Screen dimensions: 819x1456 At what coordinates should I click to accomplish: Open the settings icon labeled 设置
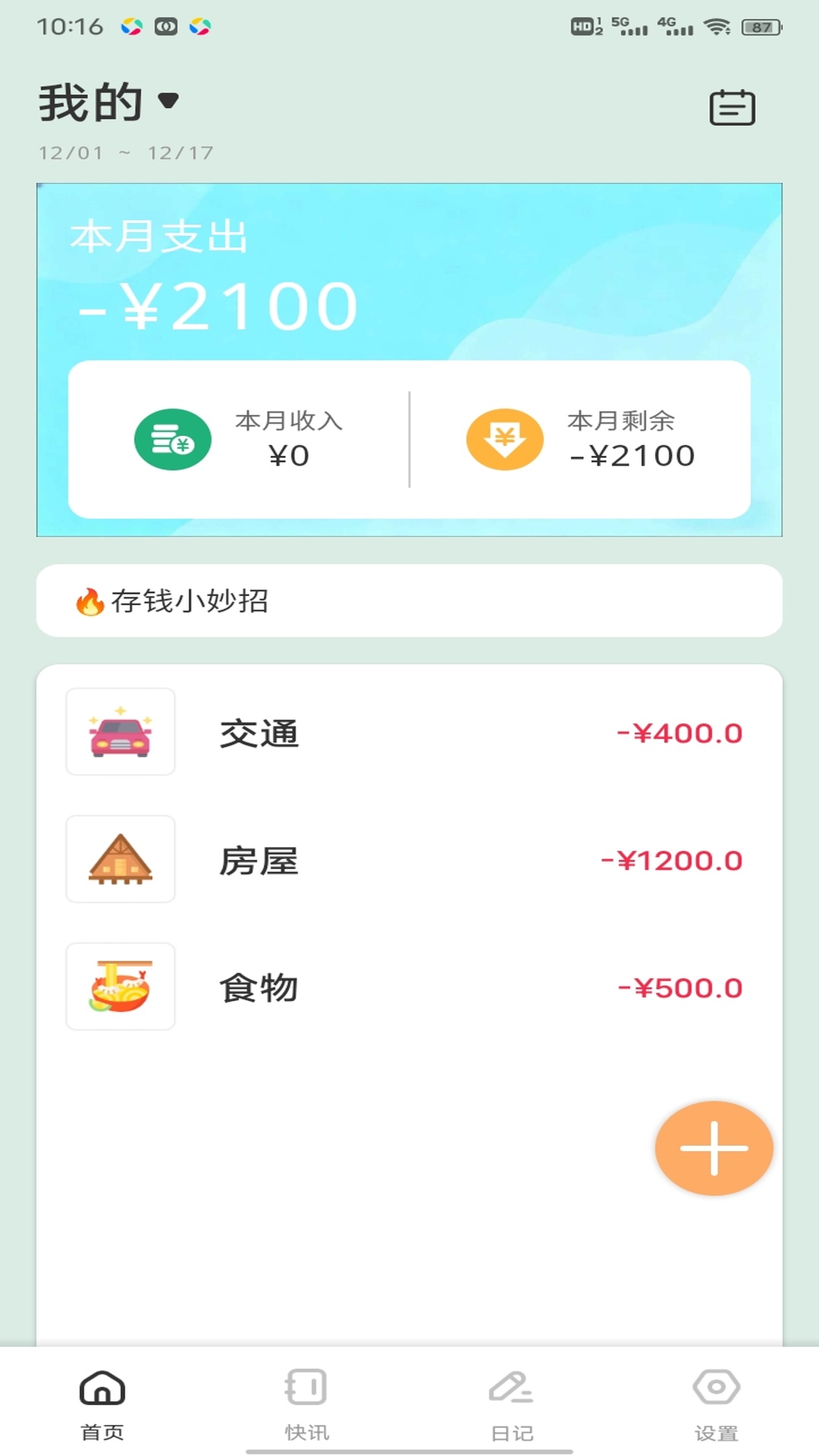[717, 1398]
